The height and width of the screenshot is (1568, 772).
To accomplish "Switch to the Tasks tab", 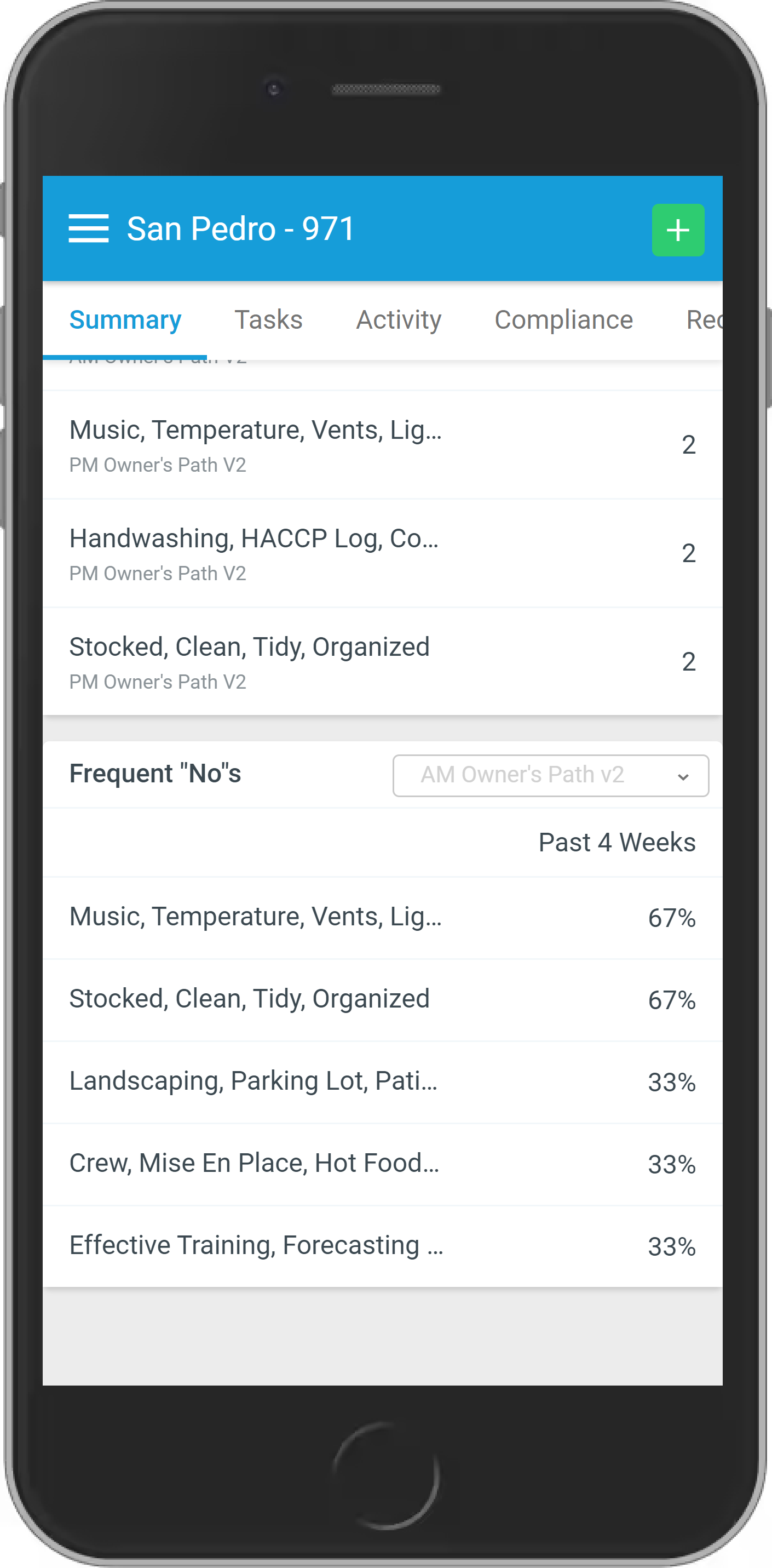I will click(x=268, y=319).
